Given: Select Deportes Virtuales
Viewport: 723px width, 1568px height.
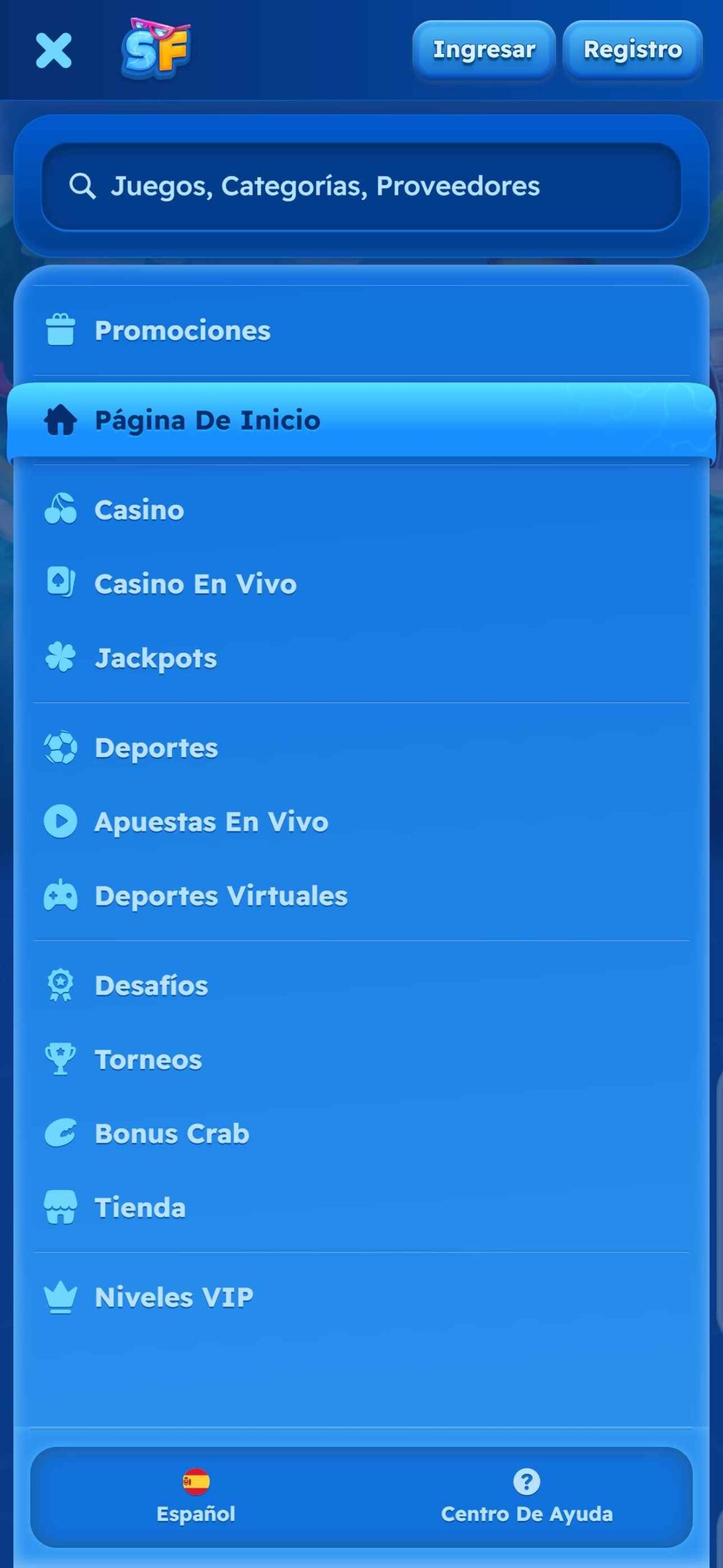Looking at the screenshot, I should [x=361, y=896].
